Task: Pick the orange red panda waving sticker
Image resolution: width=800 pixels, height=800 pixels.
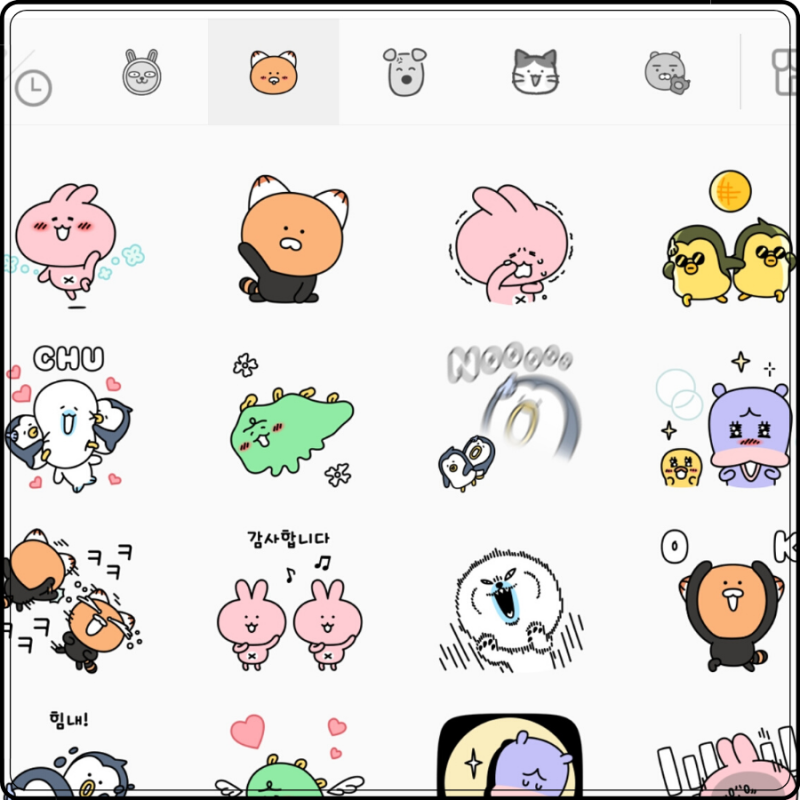Action: click(292, 240)
